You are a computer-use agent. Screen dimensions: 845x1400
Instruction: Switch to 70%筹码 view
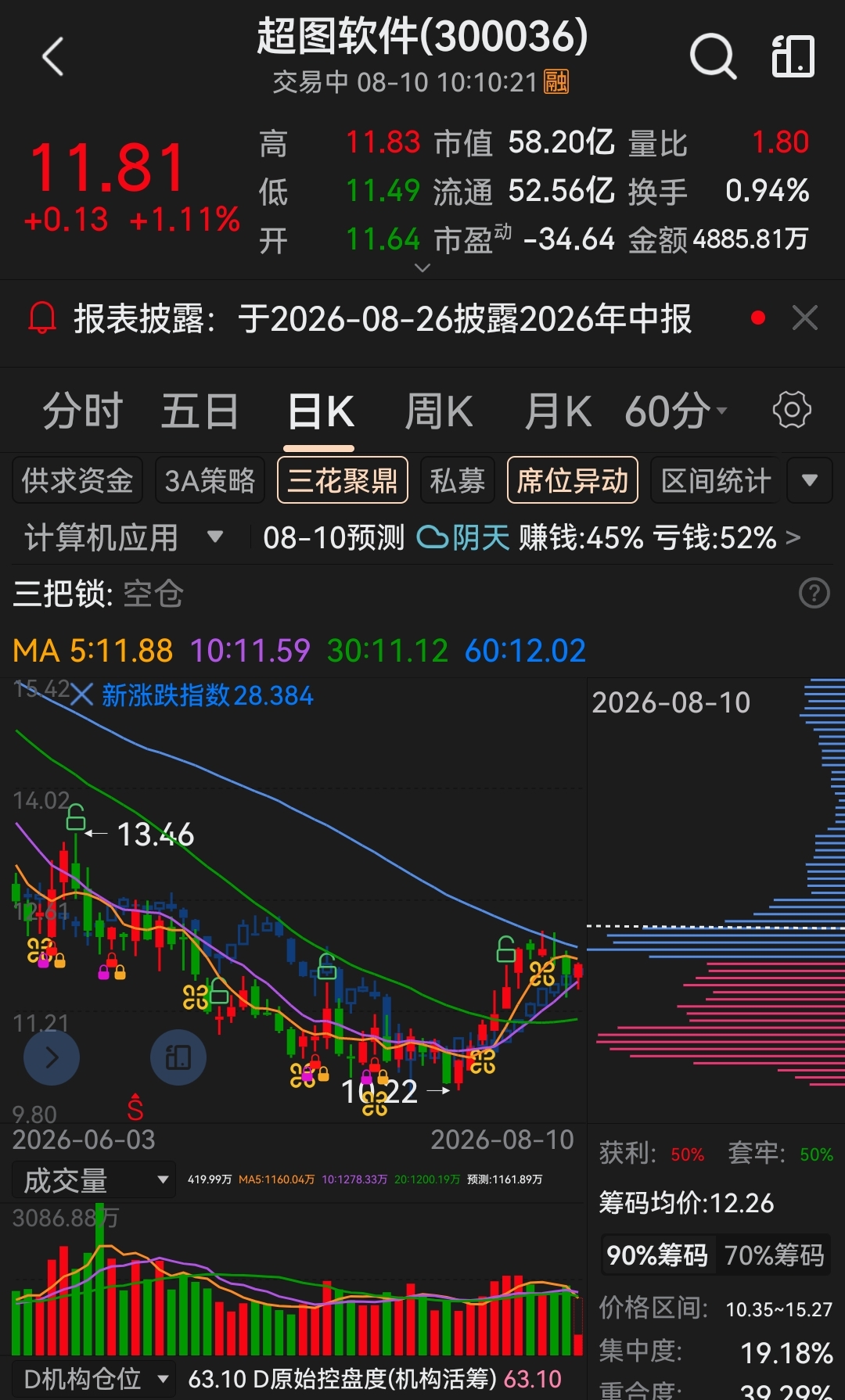[774, 1255]
